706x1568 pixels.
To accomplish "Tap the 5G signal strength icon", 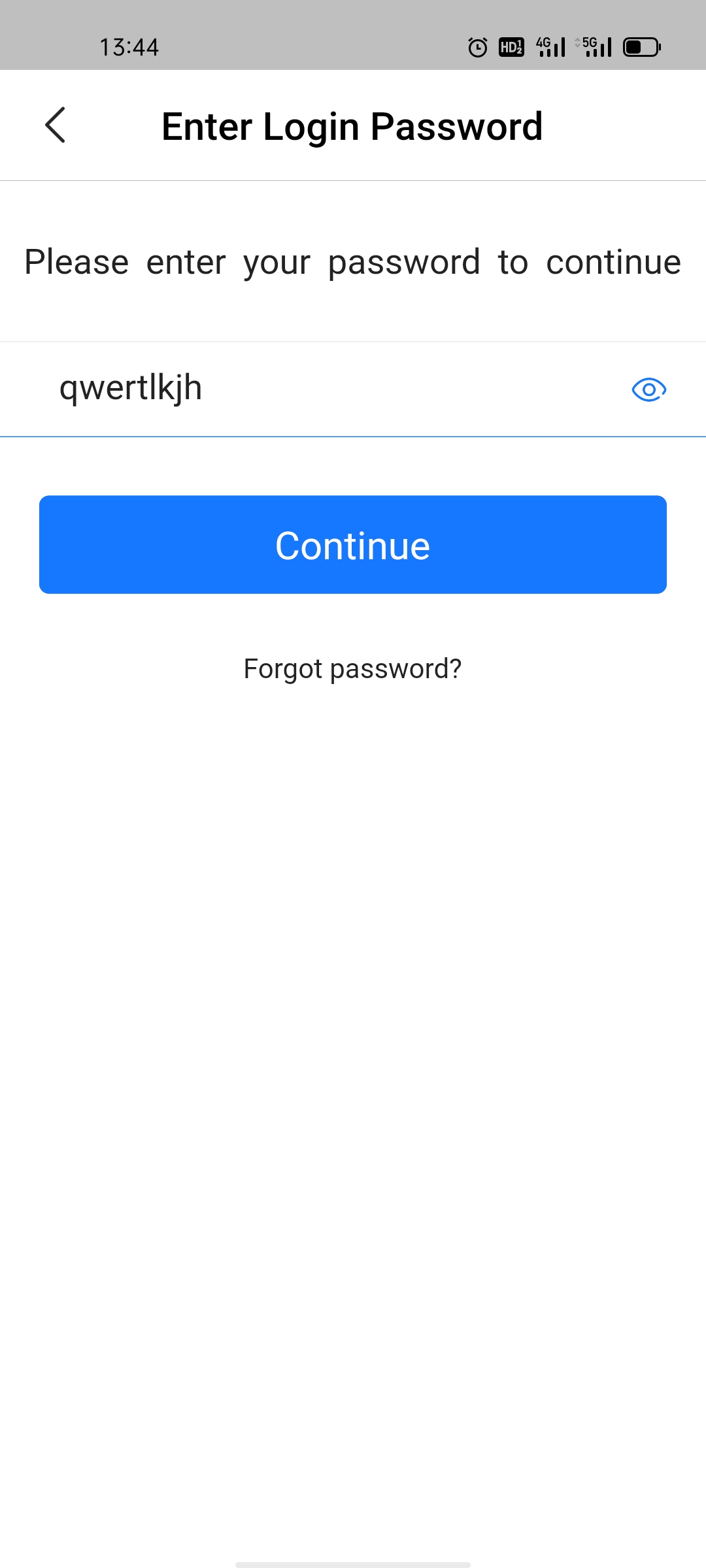I will 595,47.
